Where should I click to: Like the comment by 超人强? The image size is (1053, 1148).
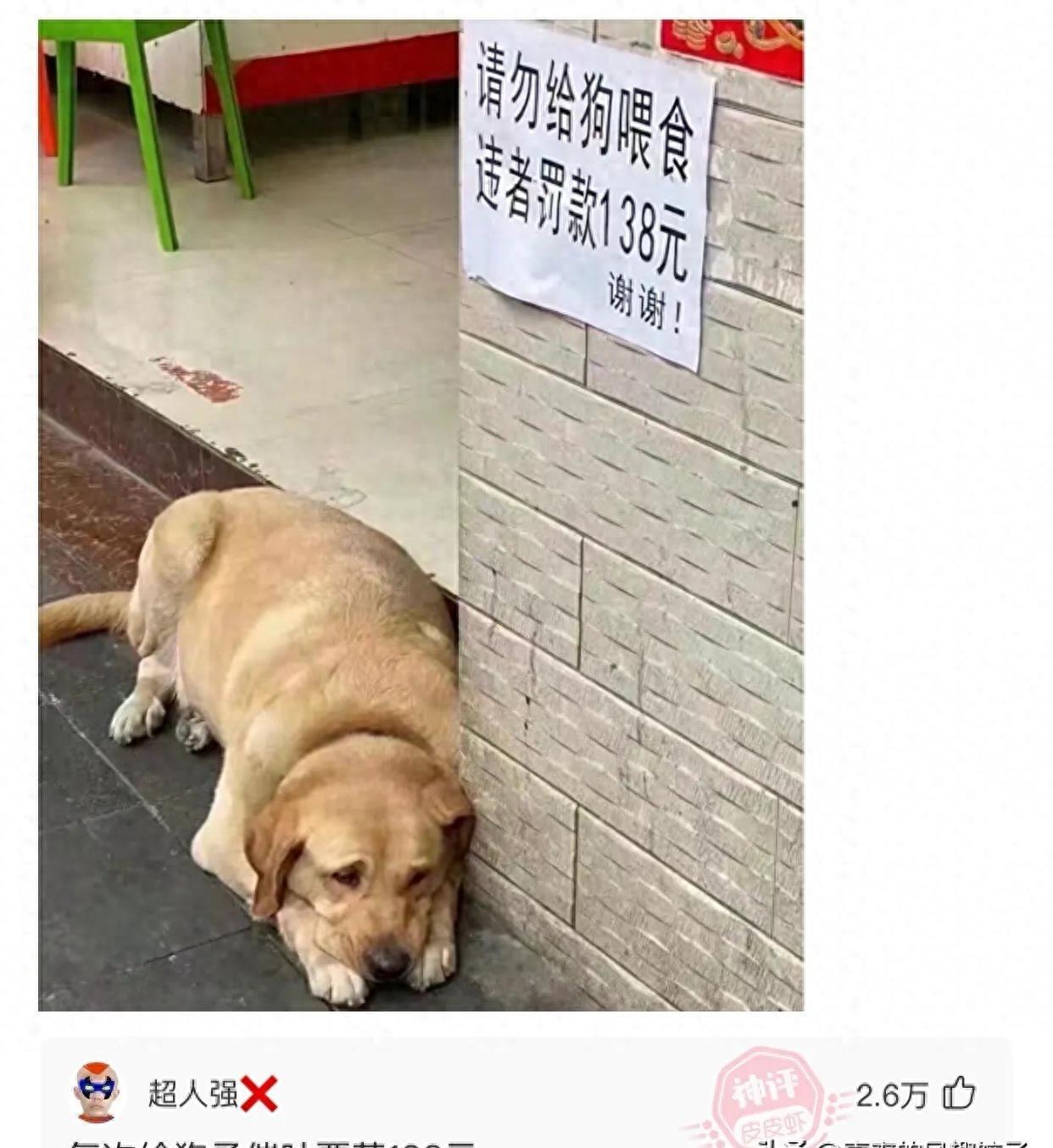[960, 1094]
